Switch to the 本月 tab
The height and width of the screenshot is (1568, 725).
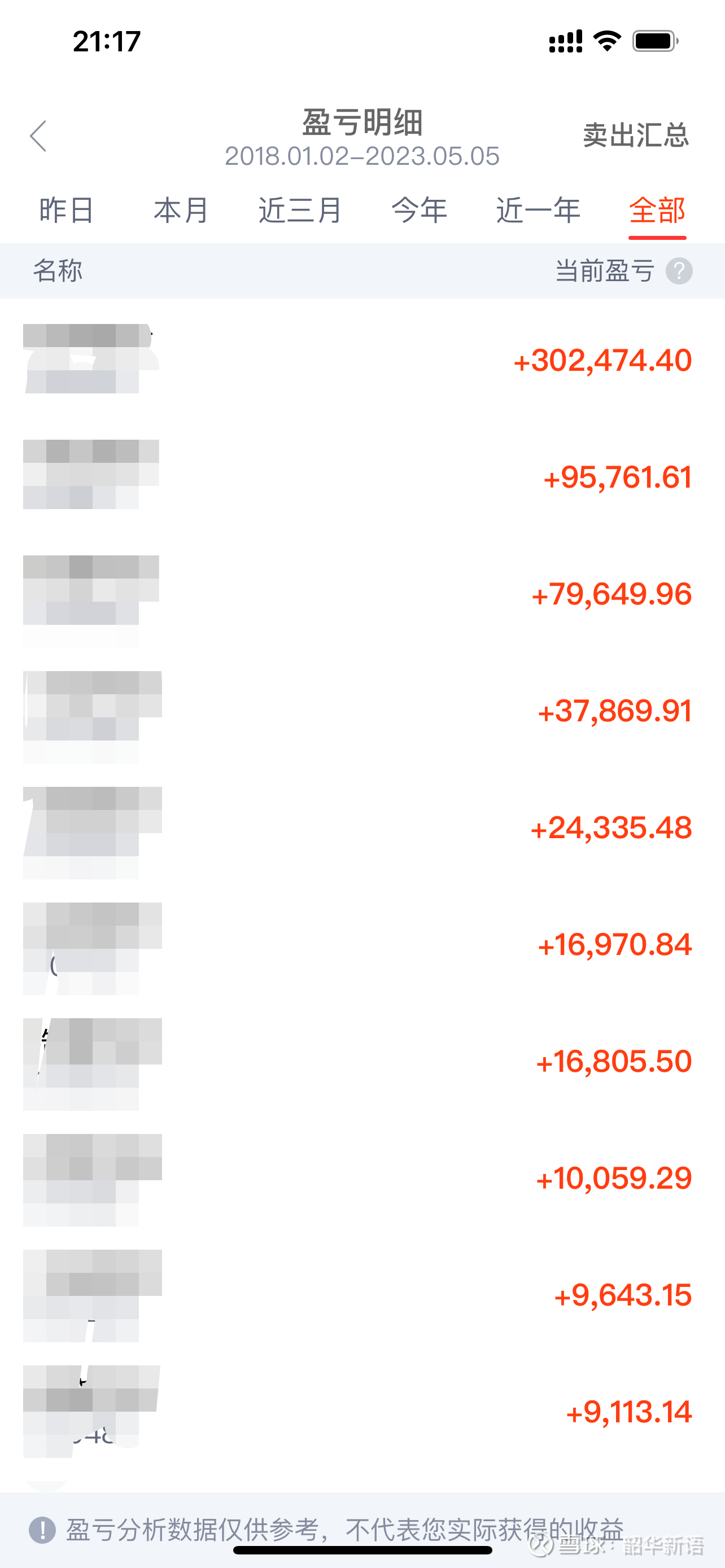click(x=180, y=211)
